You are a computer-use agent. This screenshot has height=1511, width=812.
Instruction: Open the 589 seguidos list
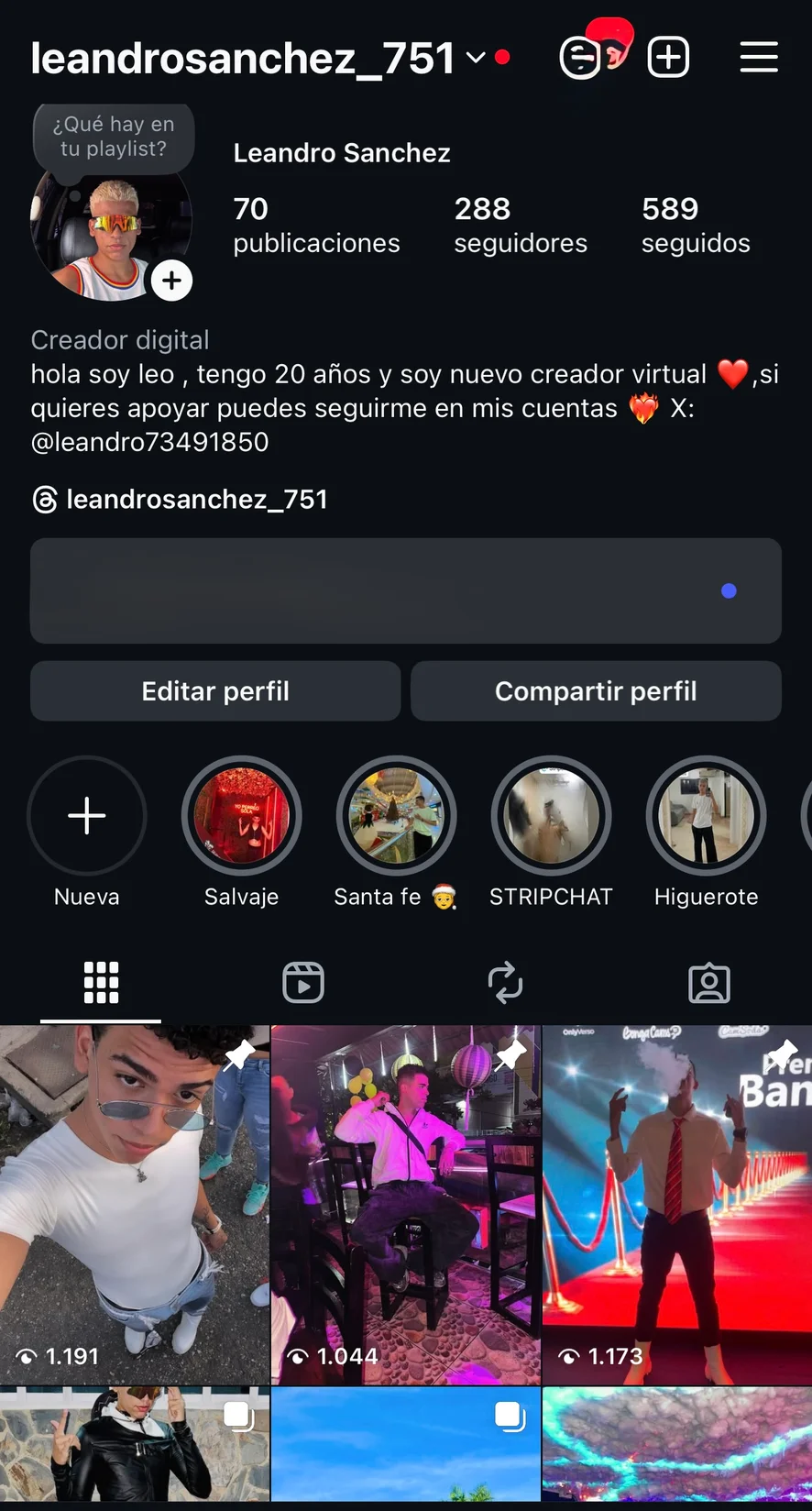tap(695, 225)
